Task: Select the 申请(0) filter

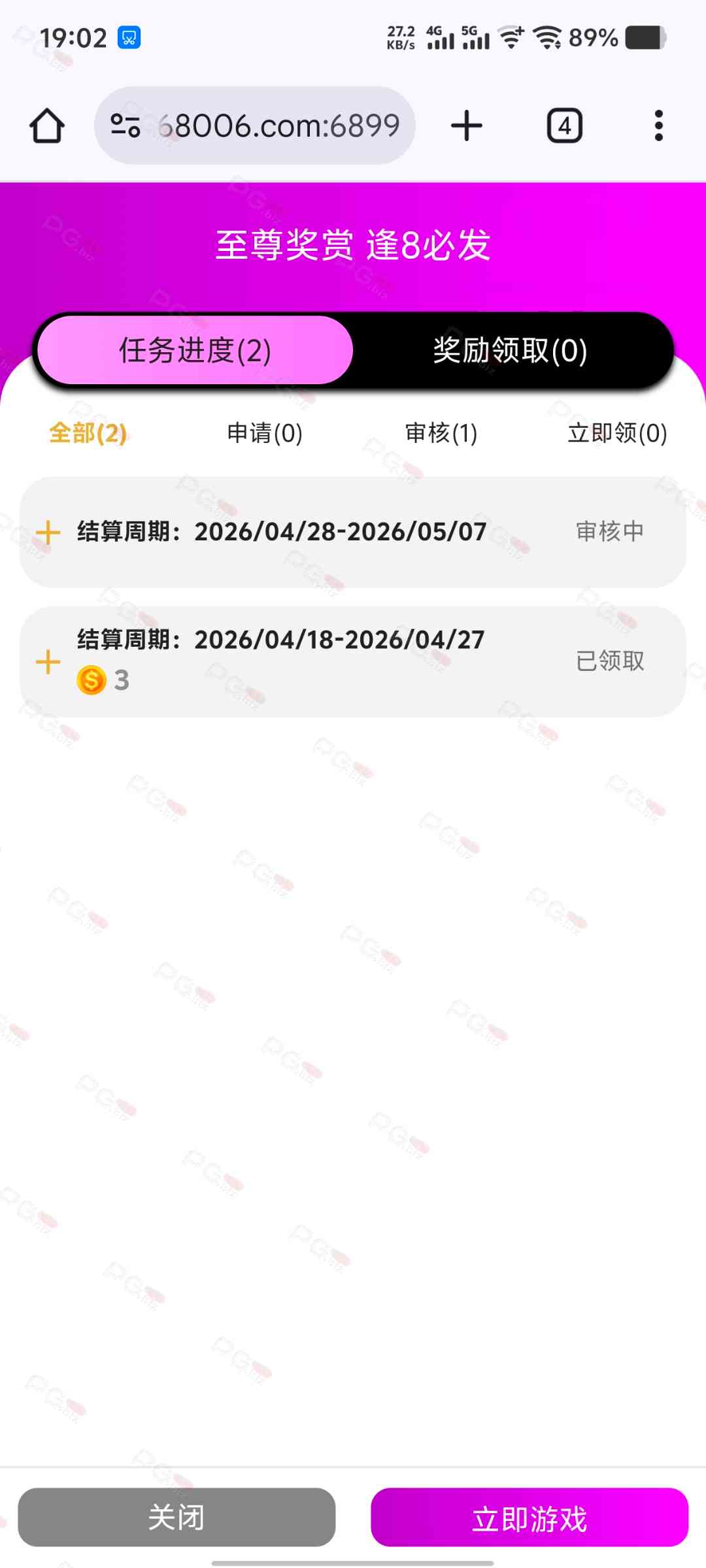Action: pyautogui.click(x=264, y=433)
